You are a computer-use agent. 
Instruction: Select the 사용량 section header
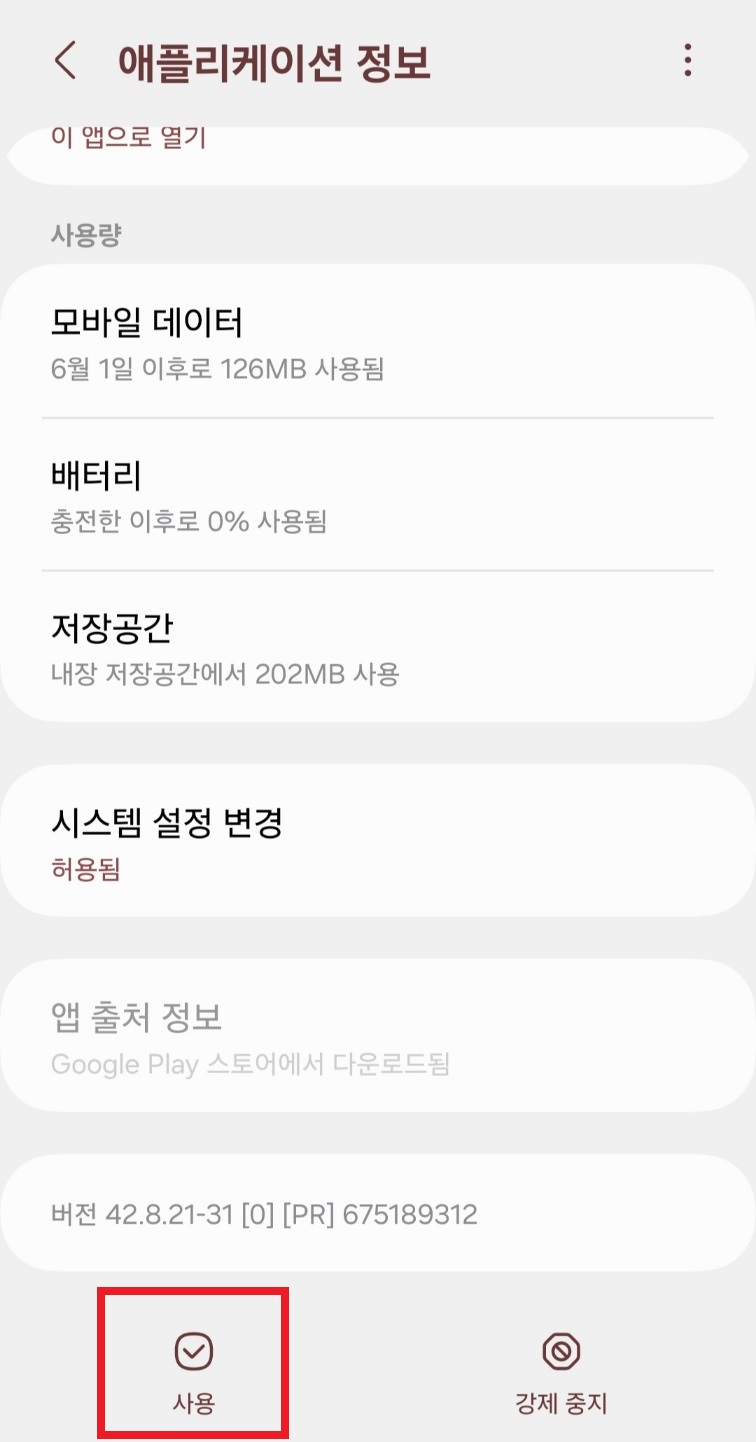[x=88, y=232]
